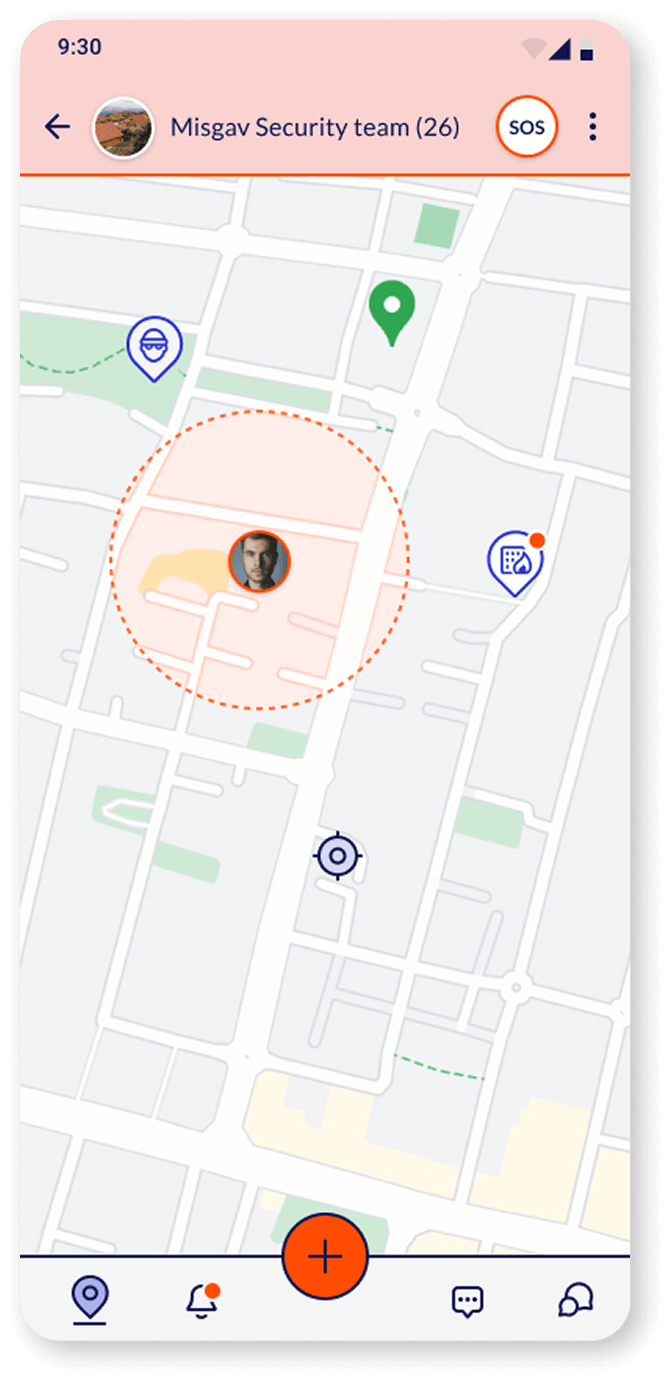The image size is (671, 1381).
Task: Trigger the SOS button
Action: 527,128
